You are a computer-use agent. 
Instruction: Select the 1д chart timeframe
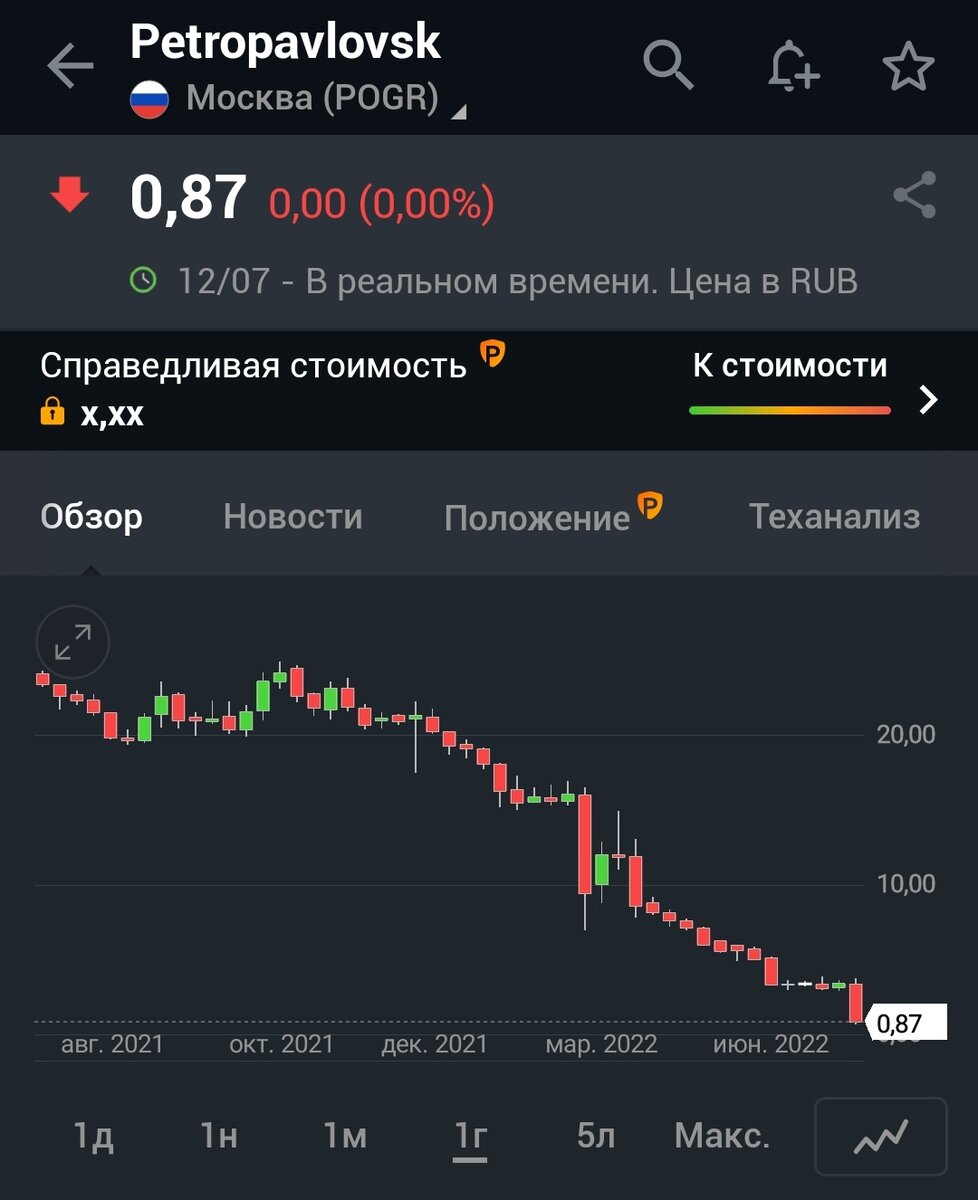click(x=93, y=1136)
